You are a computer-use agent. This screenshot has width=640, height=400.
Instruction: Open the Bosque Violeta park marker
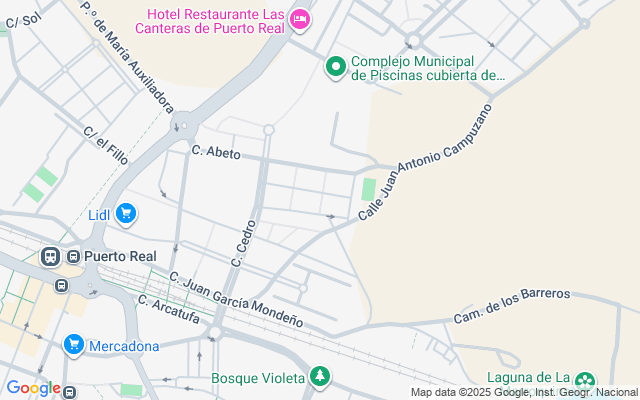click(x=319, y=378)
